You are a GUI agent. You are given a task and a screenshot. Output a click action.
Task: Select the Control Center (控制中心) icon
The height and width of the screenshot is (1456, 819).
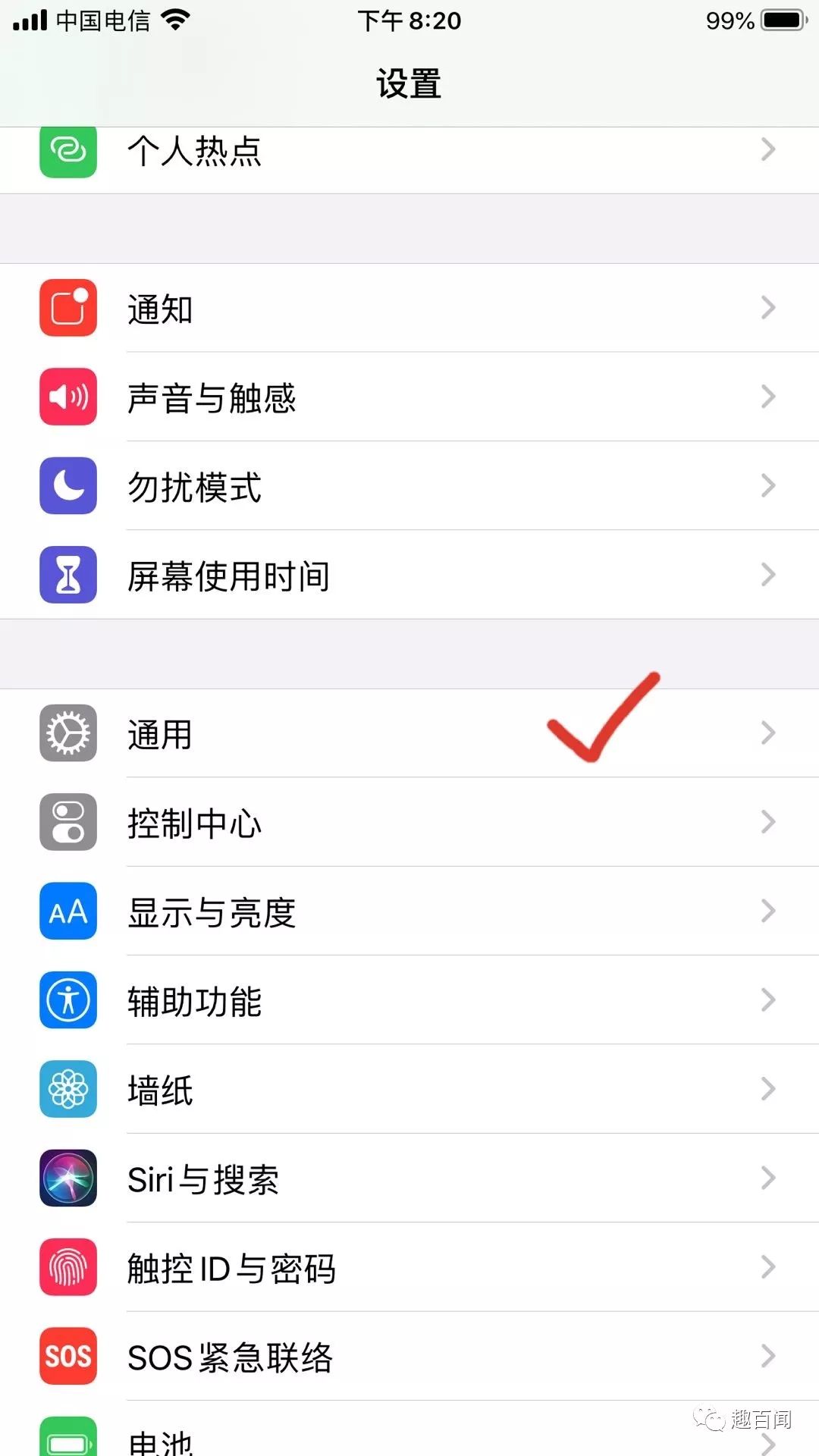pyautogui.click(x=67, y=823)
